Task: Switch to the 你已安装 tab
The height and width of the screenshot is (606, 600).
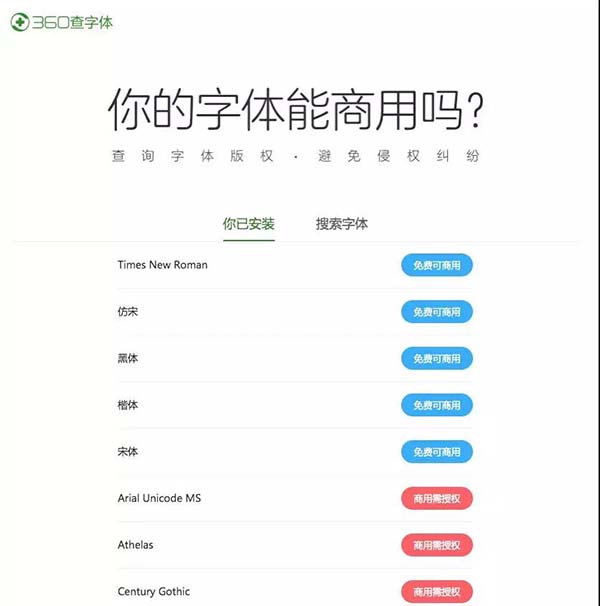Action: pyautogui.click(x=248, y=224)
